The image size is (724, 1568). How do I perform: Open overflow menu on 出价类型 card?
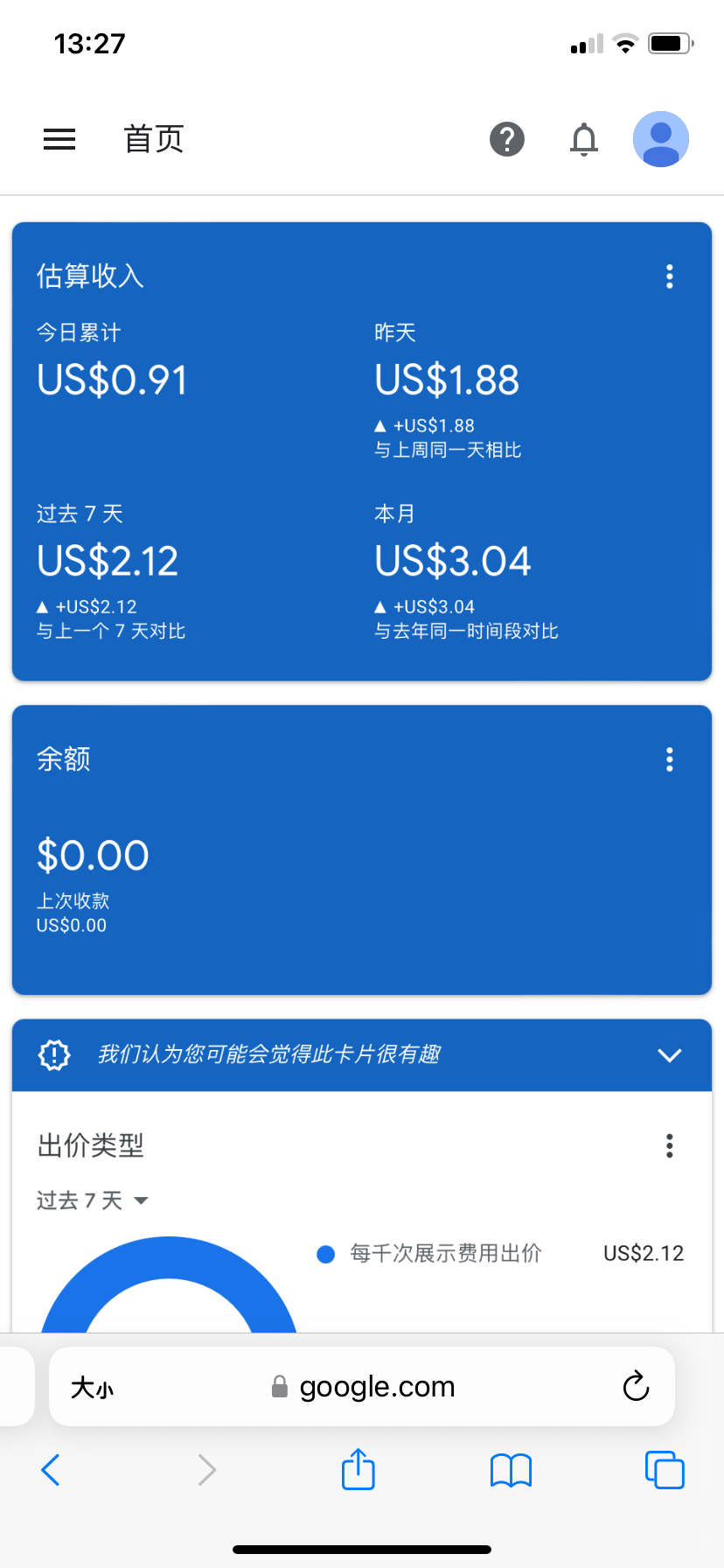point(670,1145)
